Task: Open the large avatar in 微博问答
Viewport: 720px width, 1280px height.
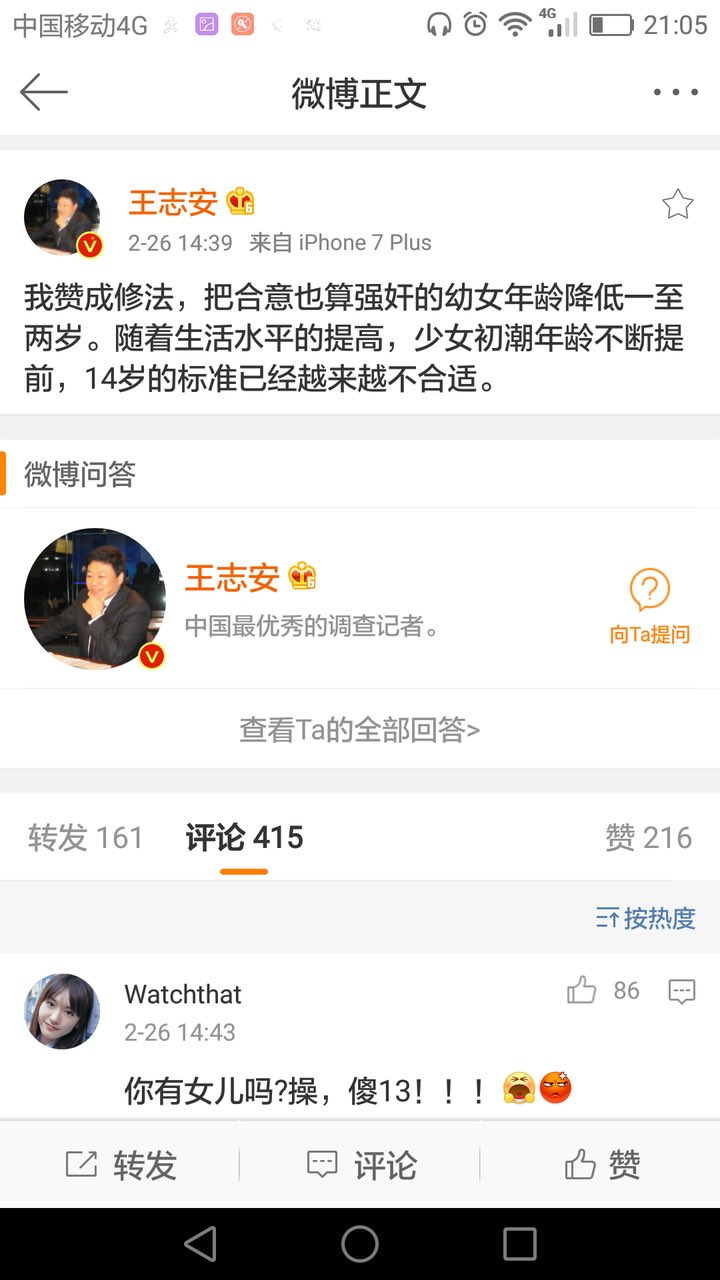Action: 95,598
